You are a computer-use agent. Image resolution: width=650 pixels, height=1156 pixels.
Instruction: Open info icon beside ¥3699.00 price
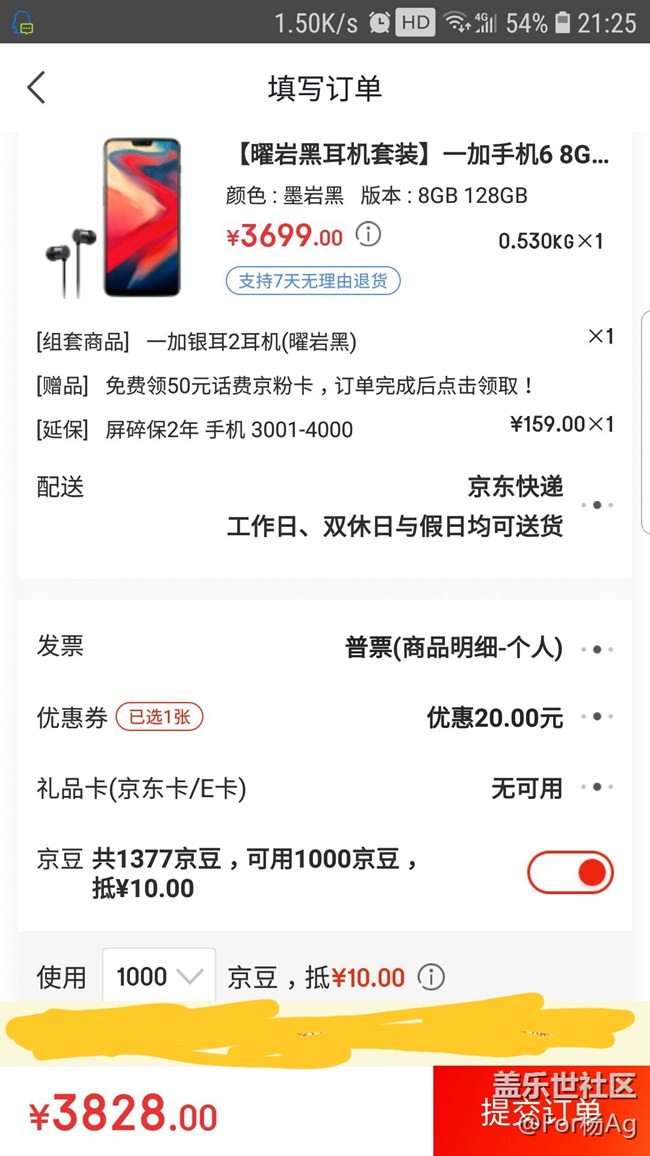(x=369, y=235)
